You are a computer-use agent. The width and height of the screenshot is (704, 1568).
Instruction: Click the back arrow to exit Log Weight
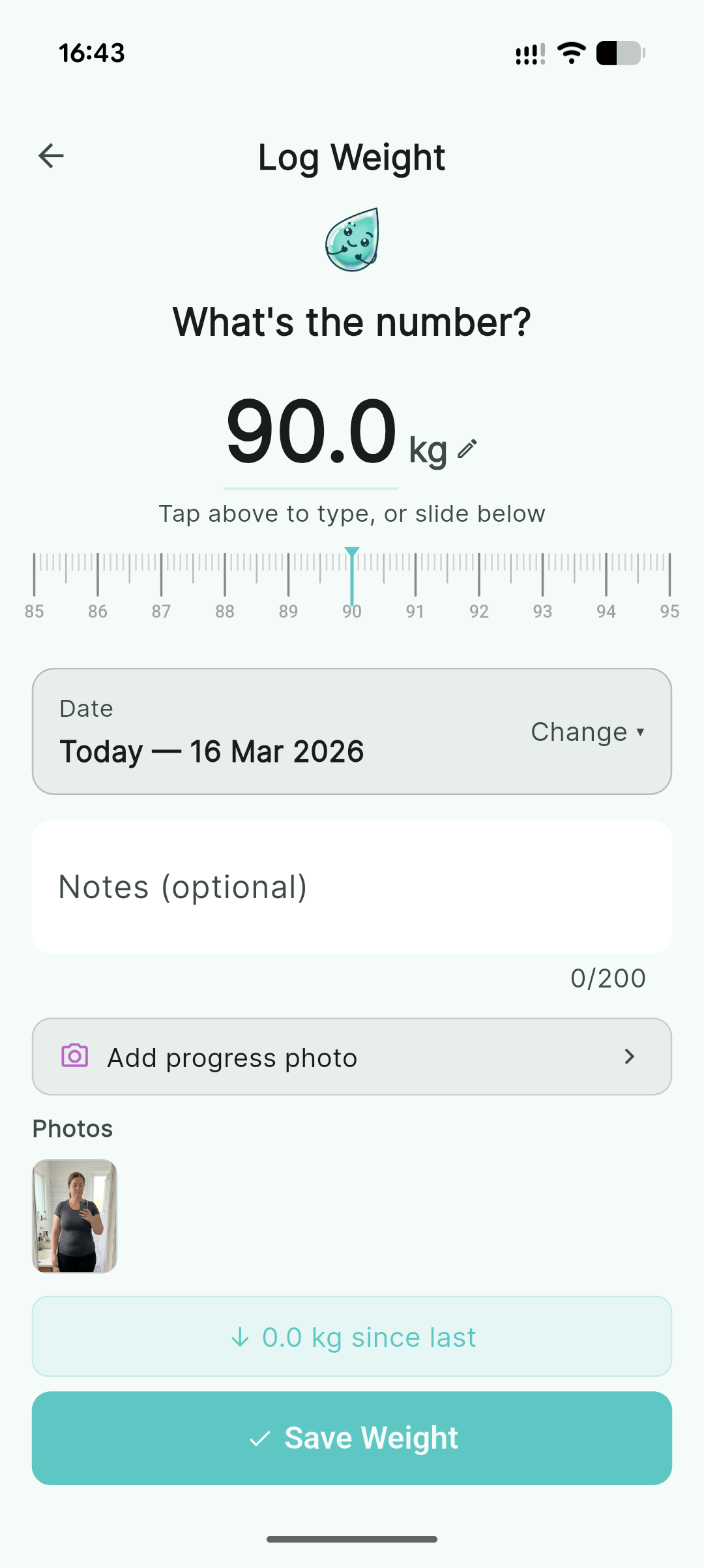point(51,155)
